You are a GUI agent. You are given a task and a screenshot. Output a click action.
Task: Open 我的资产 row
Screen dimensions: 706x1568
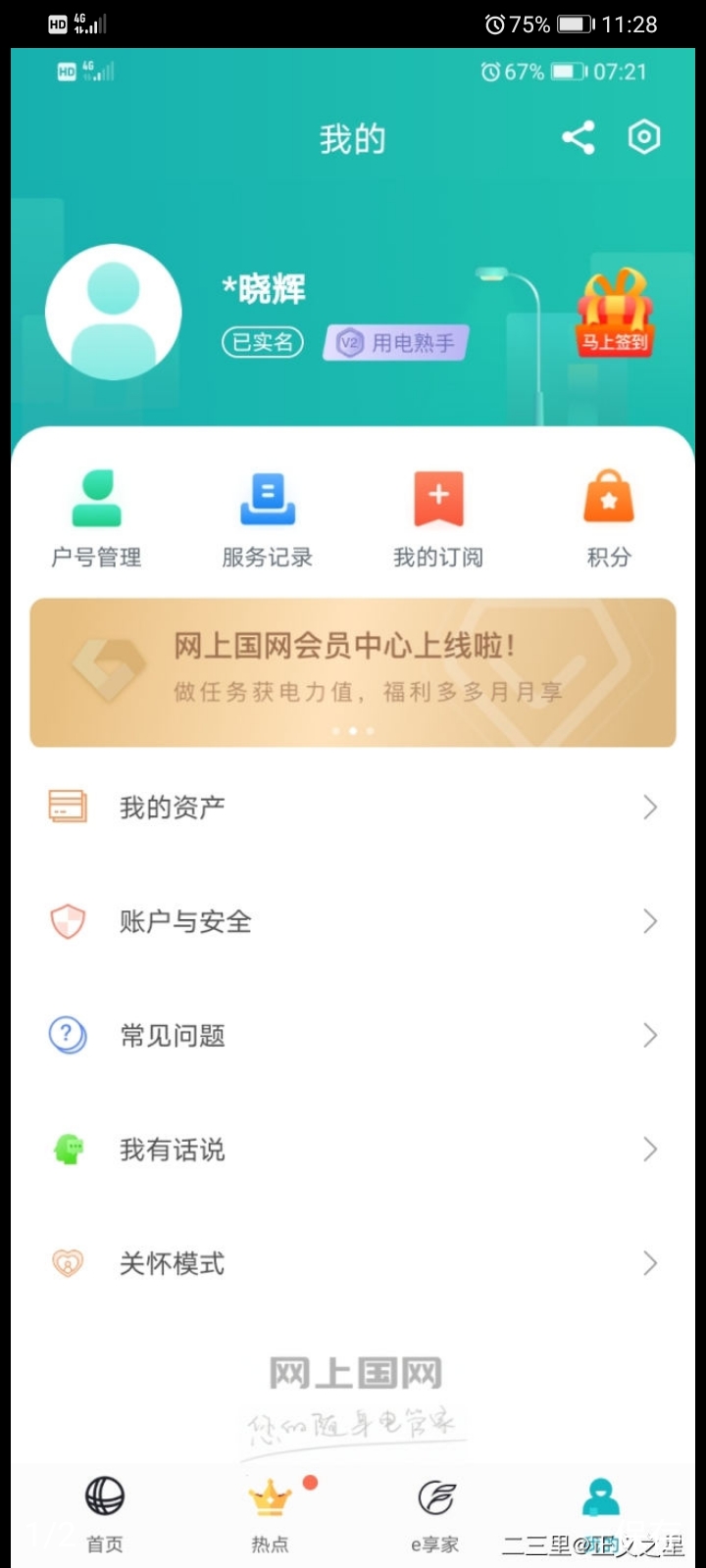(x=353, y=808)
